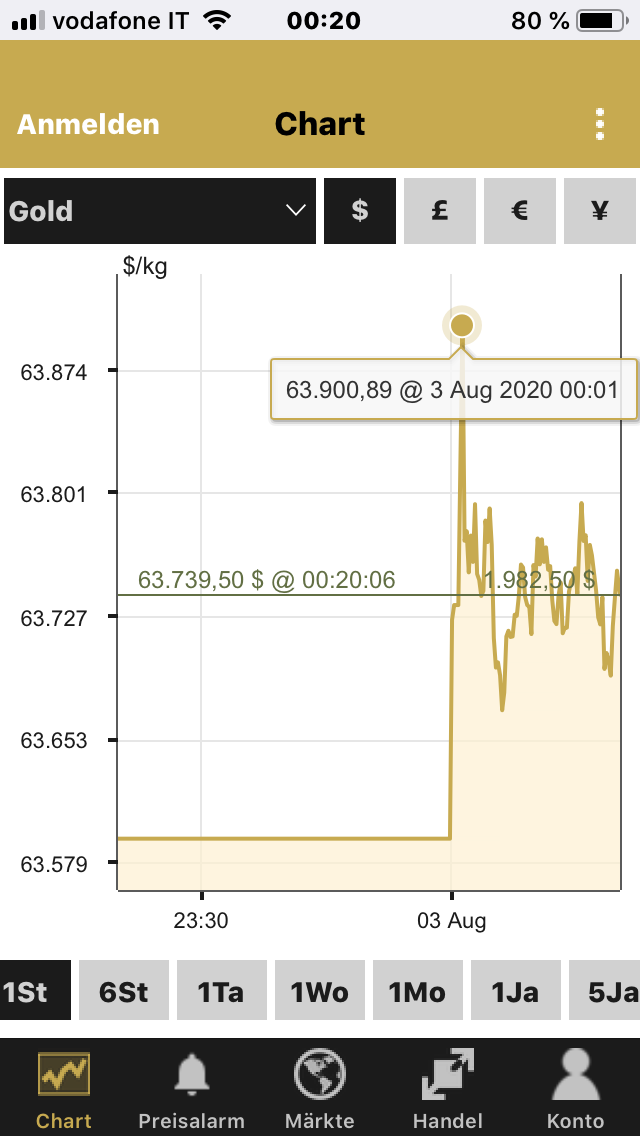
Task: Go to the Konto tab
Action: (576, 1089)
